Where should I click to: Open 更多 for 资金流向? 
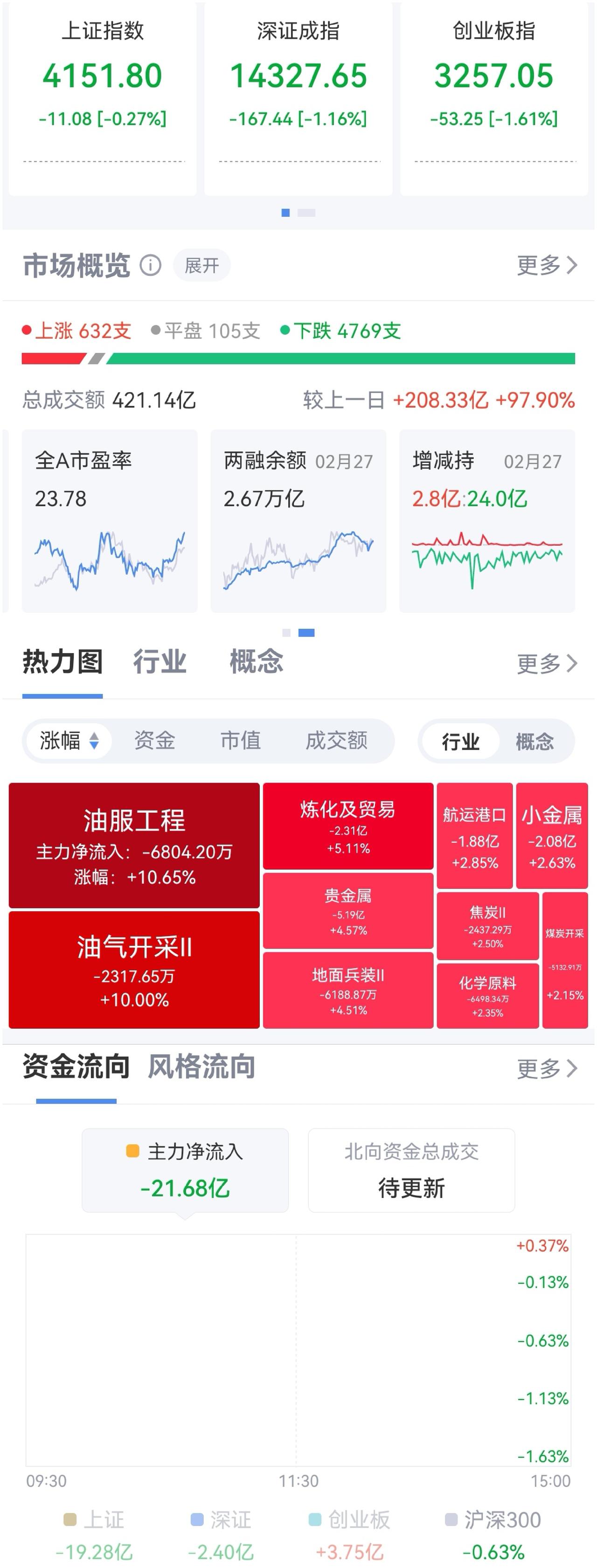tap(547, 1068)
